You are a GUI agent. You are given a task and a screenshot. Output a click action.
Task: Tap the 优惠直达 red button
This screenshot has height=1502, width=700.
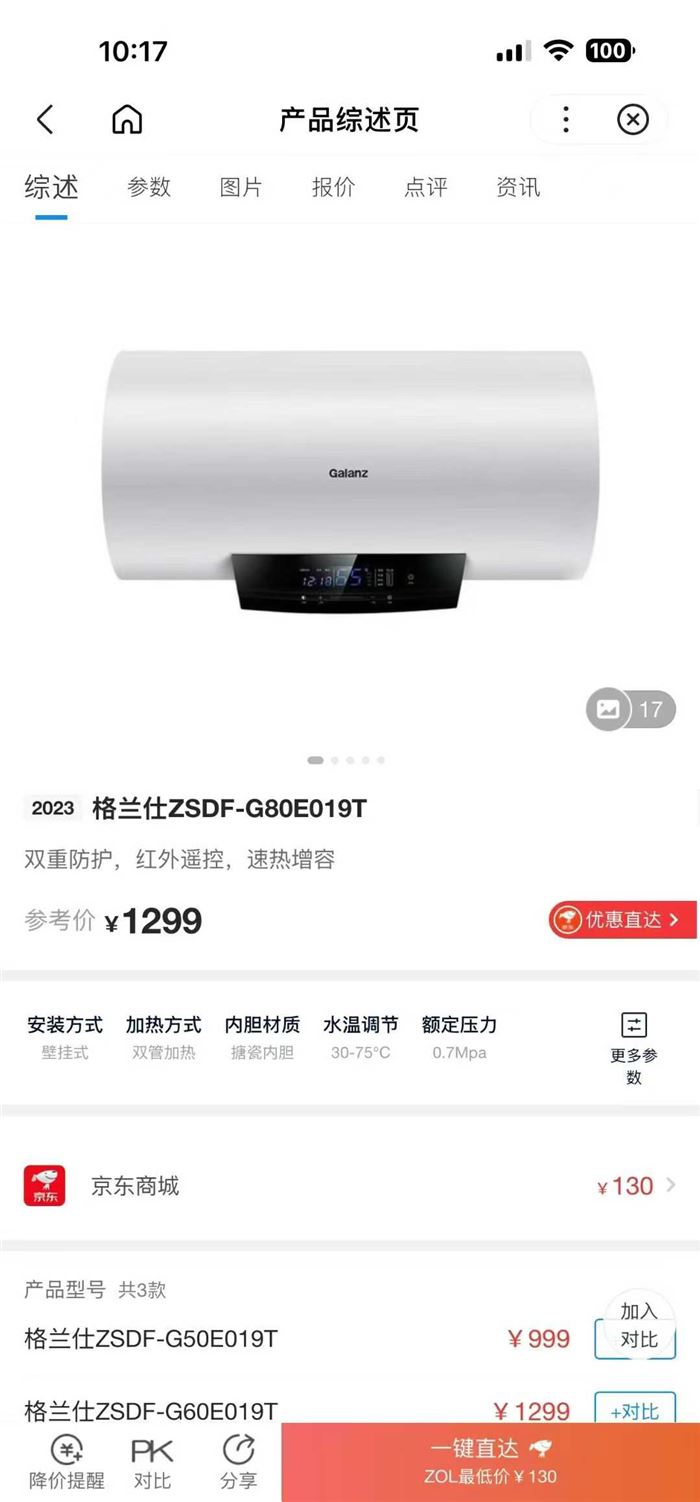point(621,920)
